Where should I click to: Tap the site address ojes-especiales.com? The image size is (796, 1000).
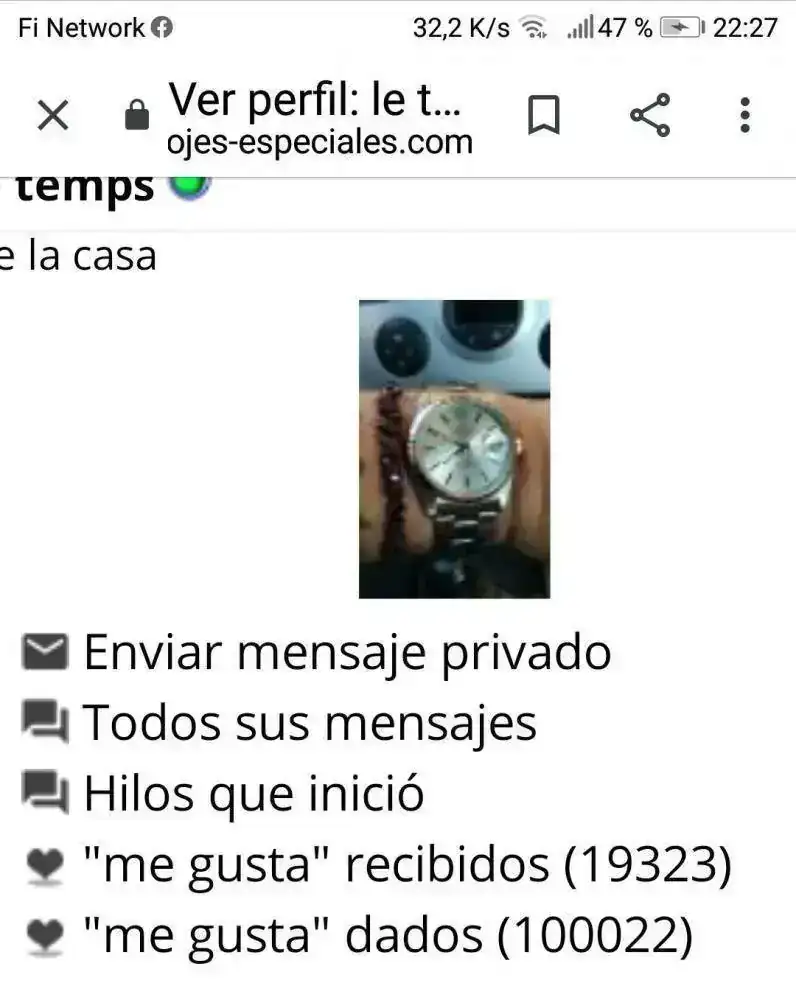pos(320,142)
